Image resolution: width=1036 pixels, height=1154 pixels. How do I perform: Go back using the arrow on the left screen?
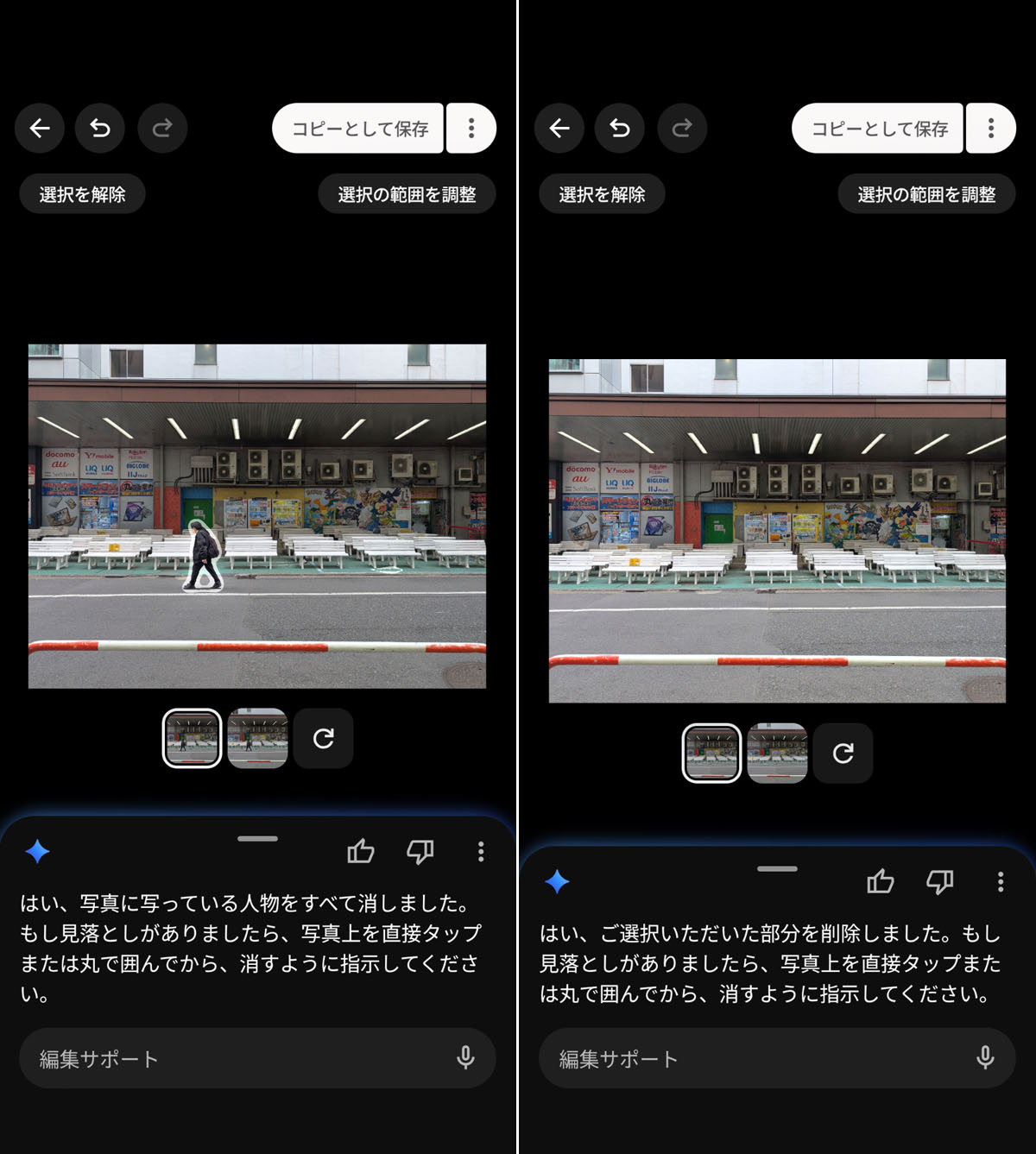[x=40, y=129]
